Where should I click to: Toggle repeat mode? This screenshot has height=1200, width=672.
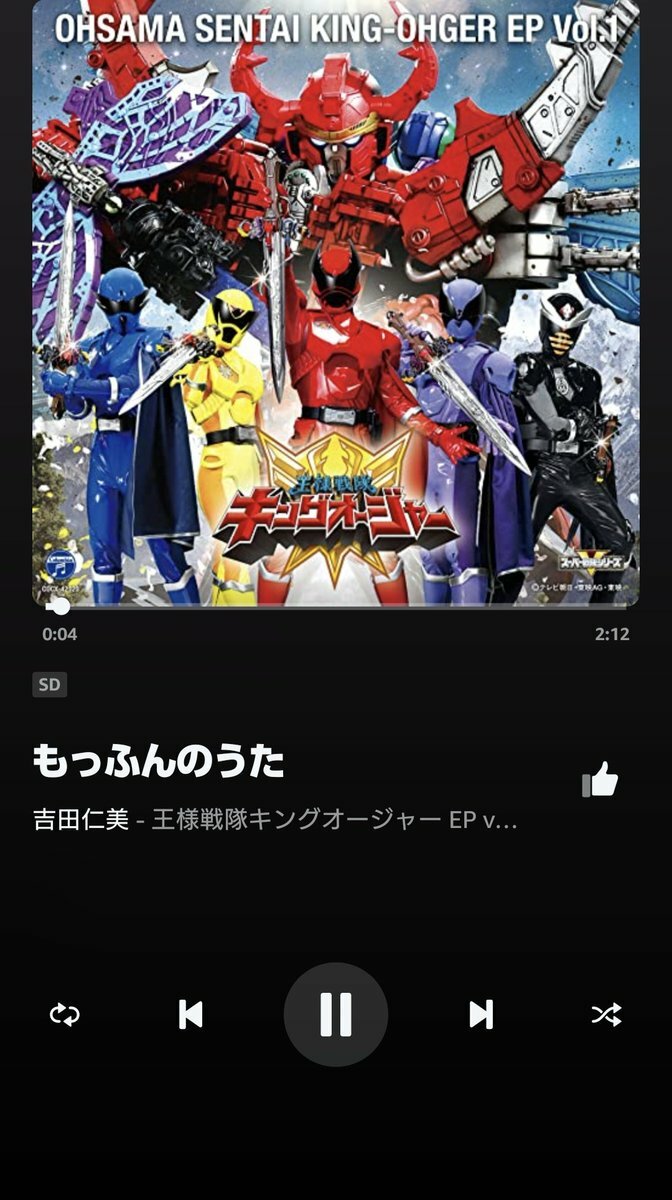click(x=65, y=1015)
